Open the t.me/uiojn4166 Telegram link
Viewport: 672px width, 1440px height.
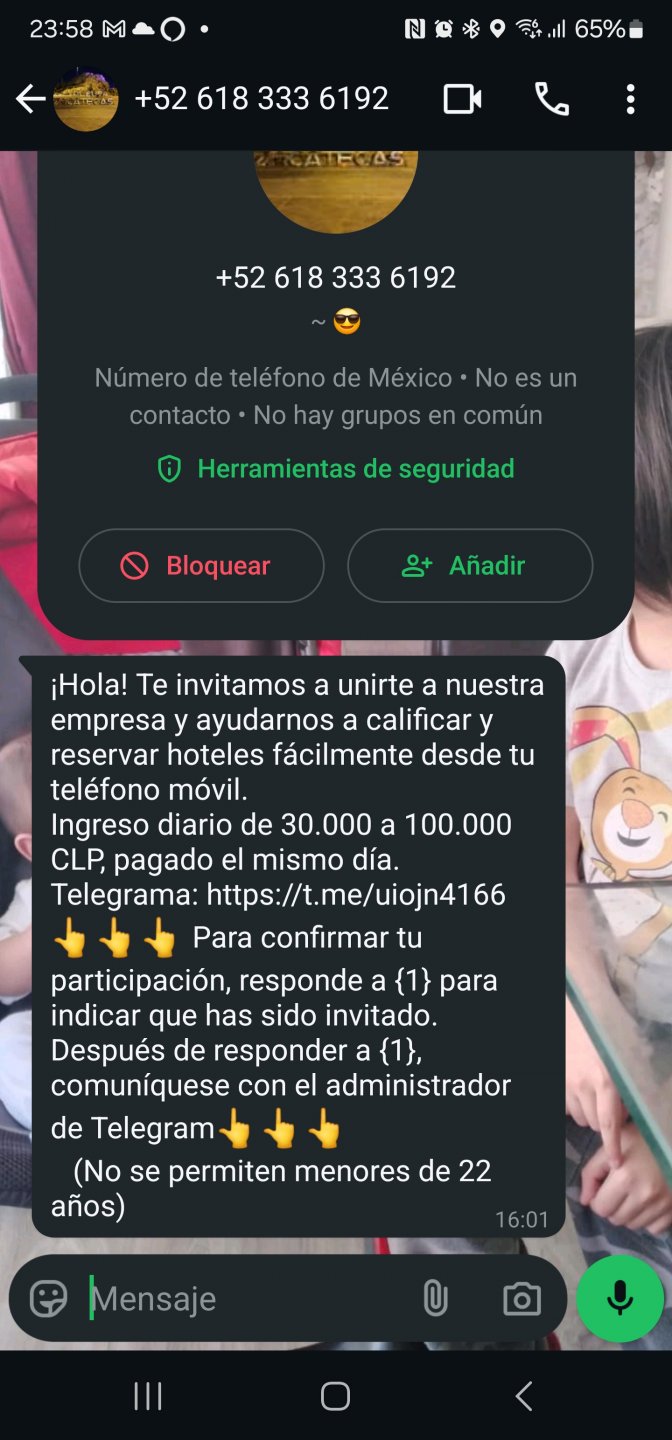(x=356, y=894)
